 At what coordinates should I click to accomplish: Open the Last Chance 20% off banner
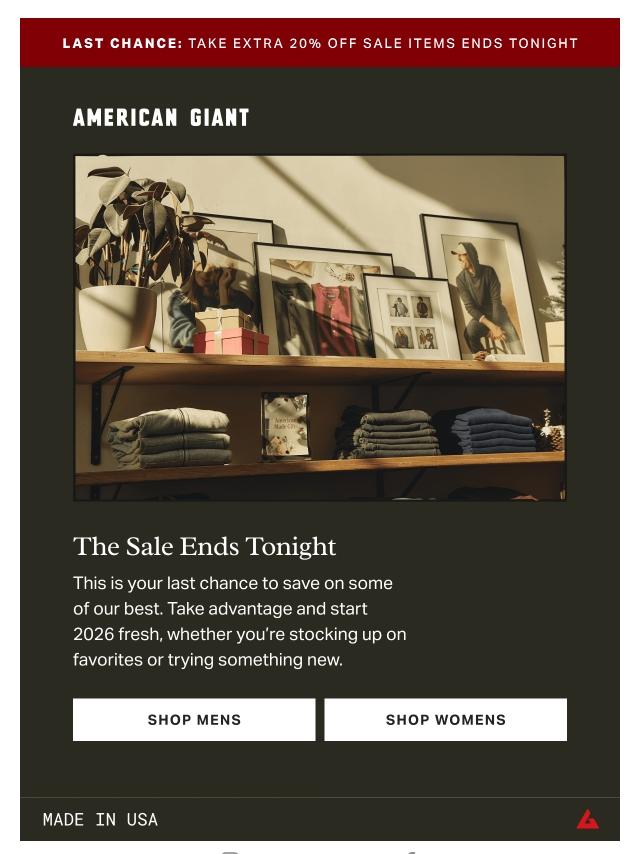point(320,44)
